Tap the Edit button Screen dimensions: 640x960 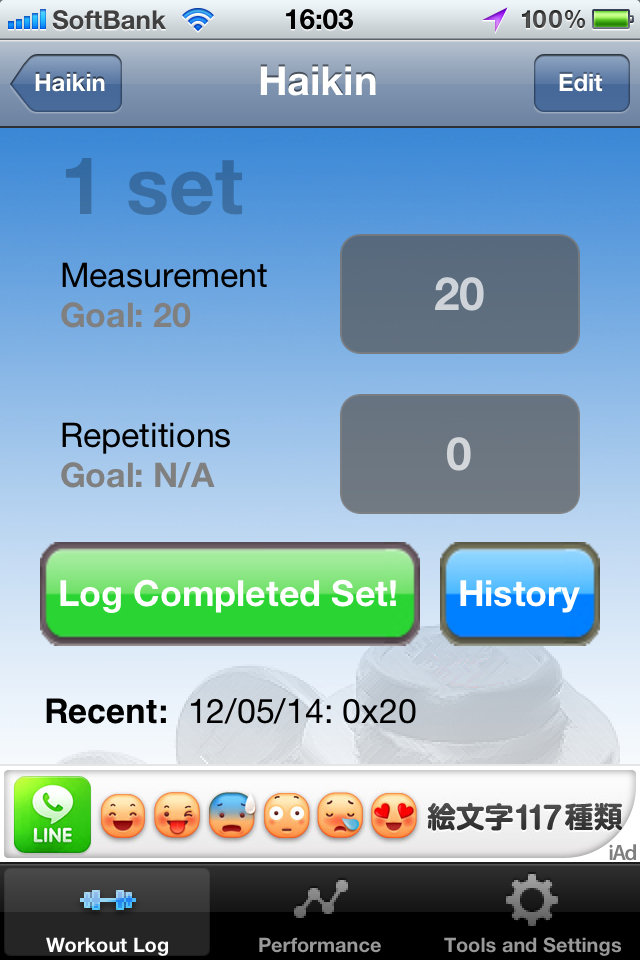point(580,83)
